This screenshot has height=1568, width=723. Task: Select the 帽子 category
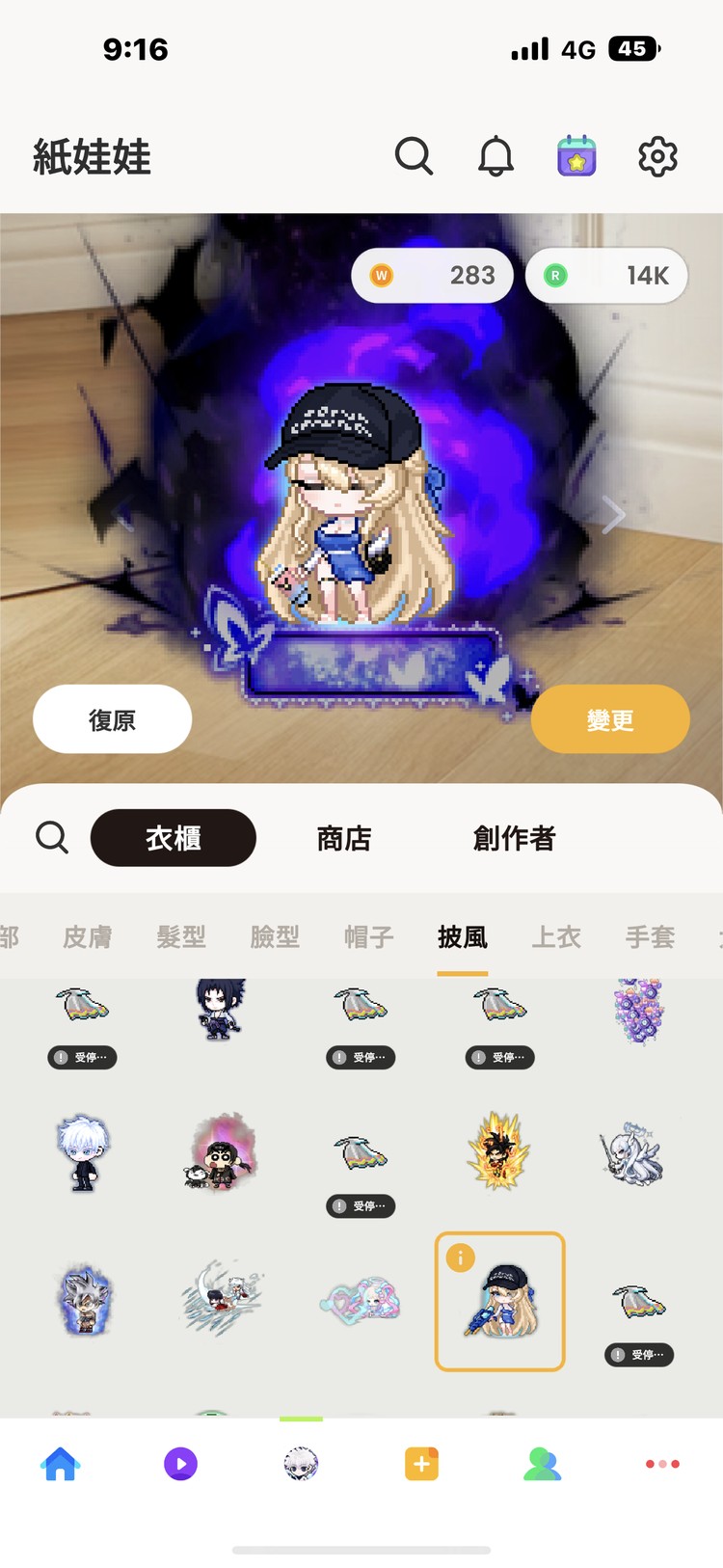coord(369,936)
